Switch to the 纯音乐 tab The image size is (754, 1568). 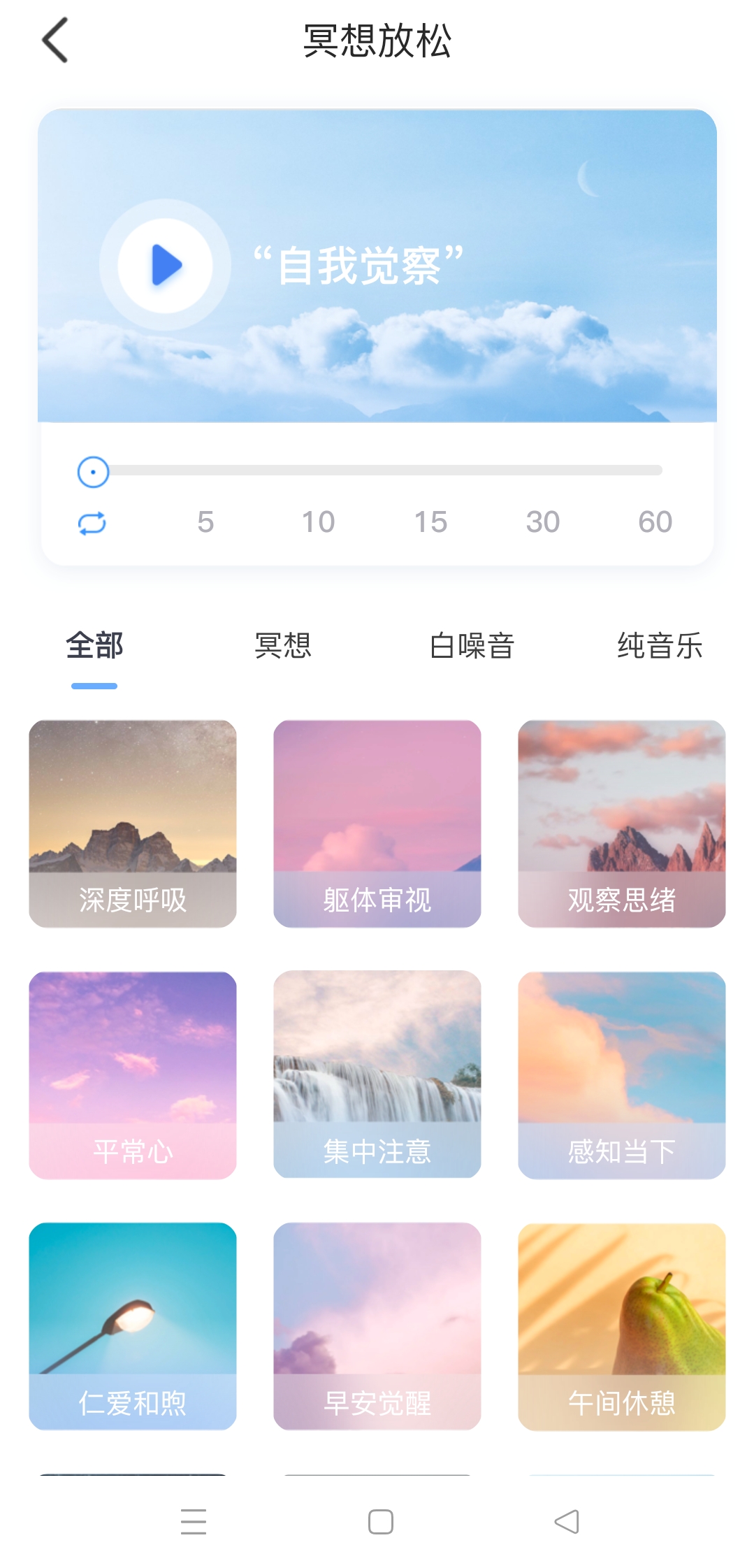click(659, 645)
